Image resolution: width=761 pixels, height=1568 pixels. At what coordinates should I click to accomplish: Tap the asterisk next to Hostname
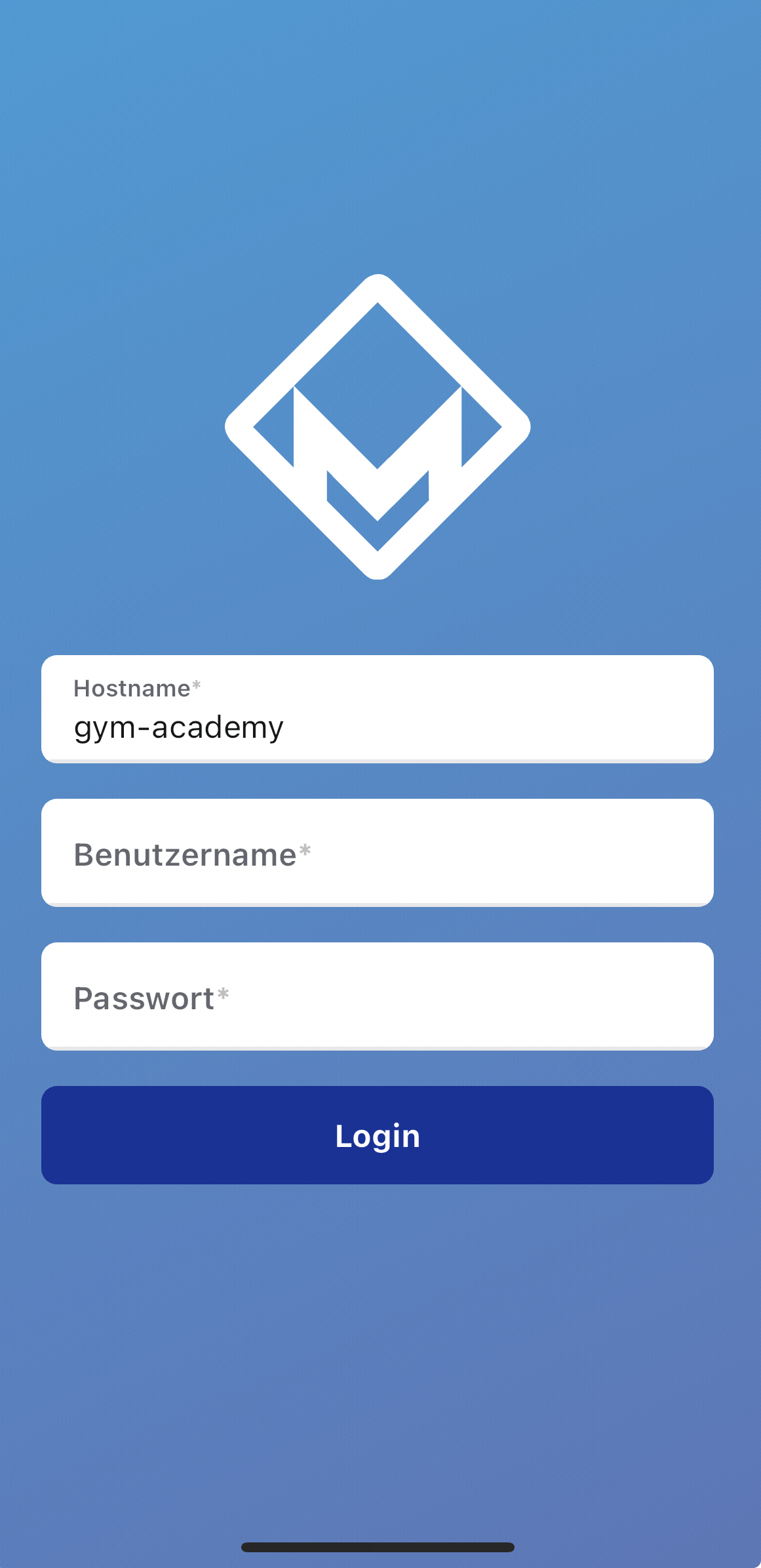pos(197,685)
